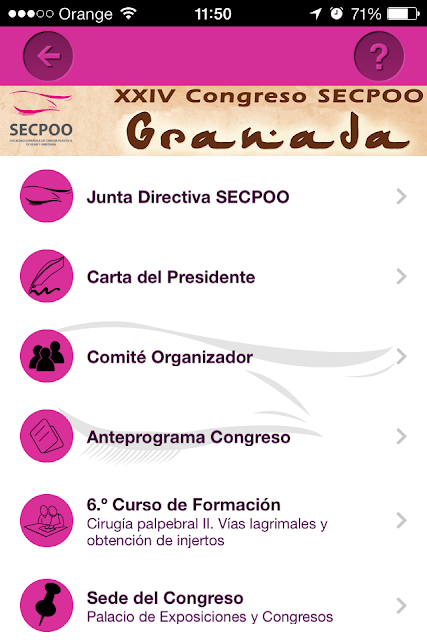Open Sede del Congreso details
This screenshot has width=427, height=640.
214,606
